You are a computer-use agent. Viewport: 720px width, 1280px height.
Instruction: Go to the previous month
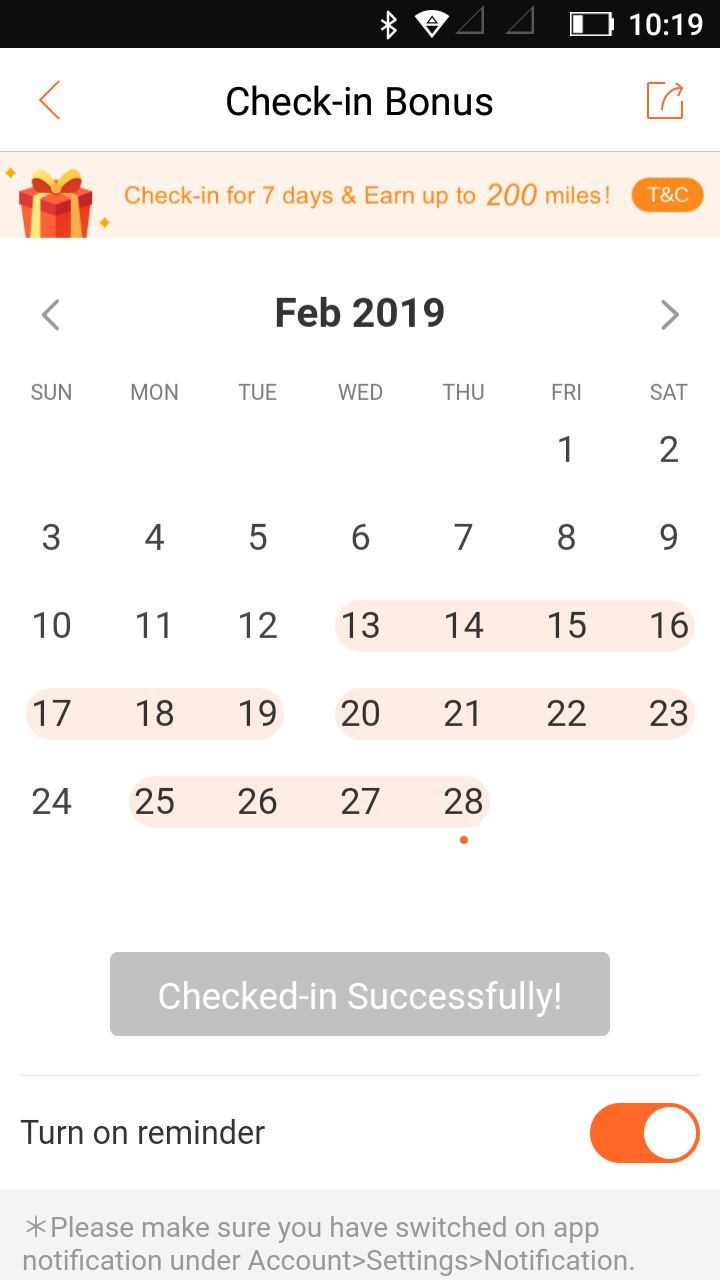coord(51,315)
